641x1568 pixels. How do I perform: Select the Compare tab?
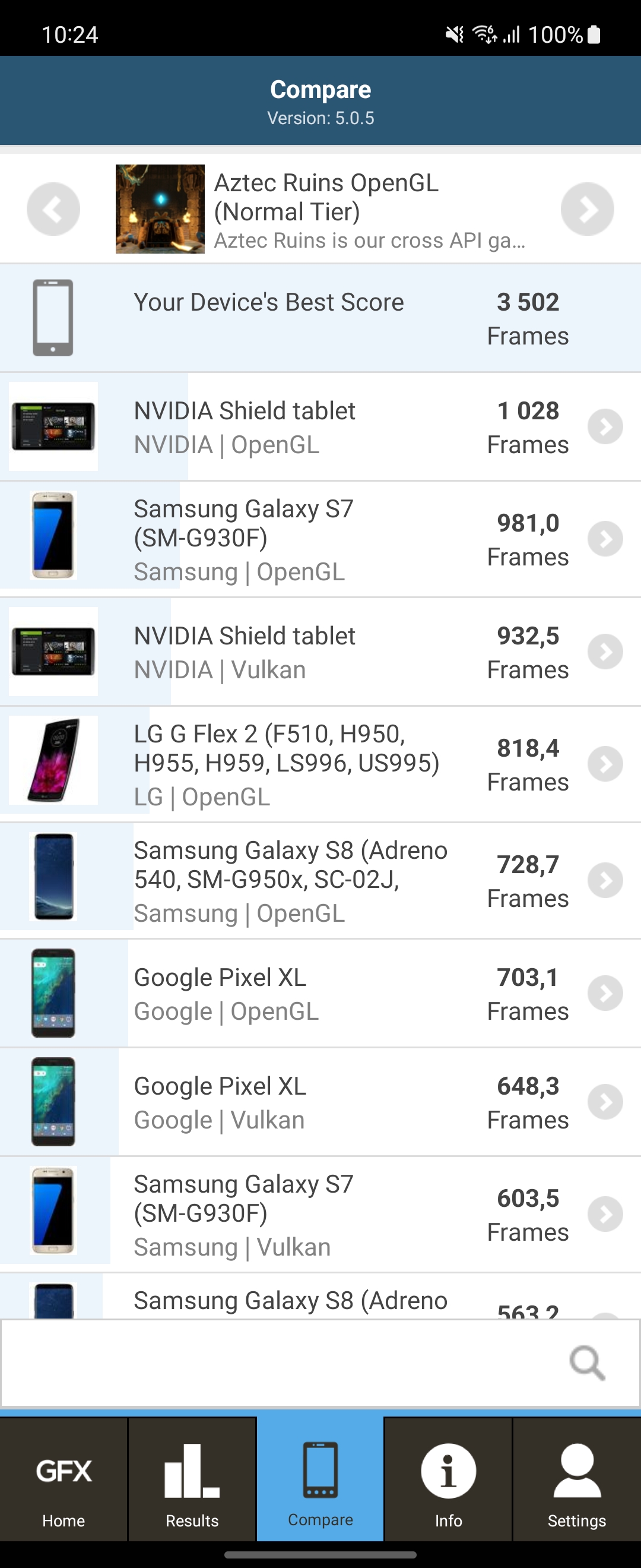[x=320, y=1485]
